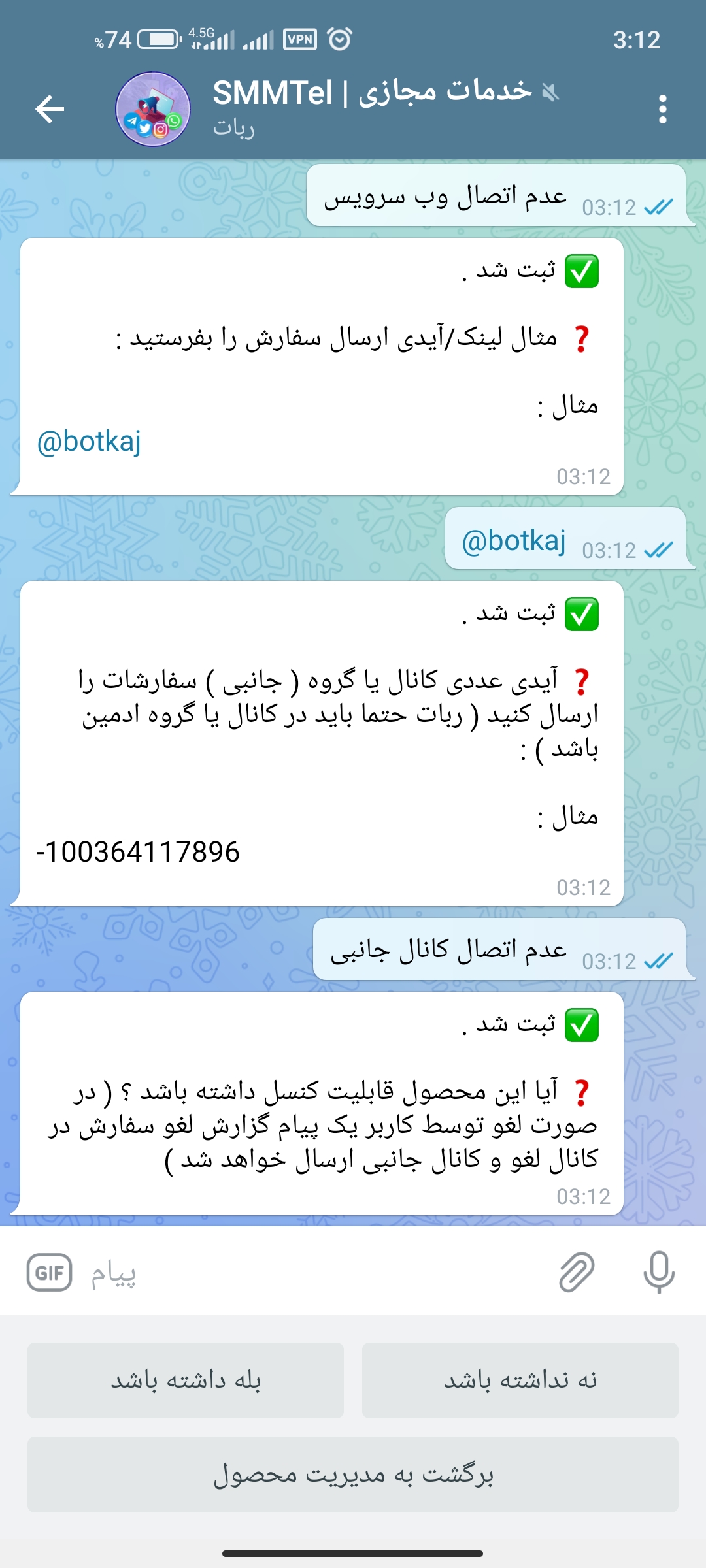Record a voice message with the microphone
Viewport: 706px width, 1568px height.
658,1273
